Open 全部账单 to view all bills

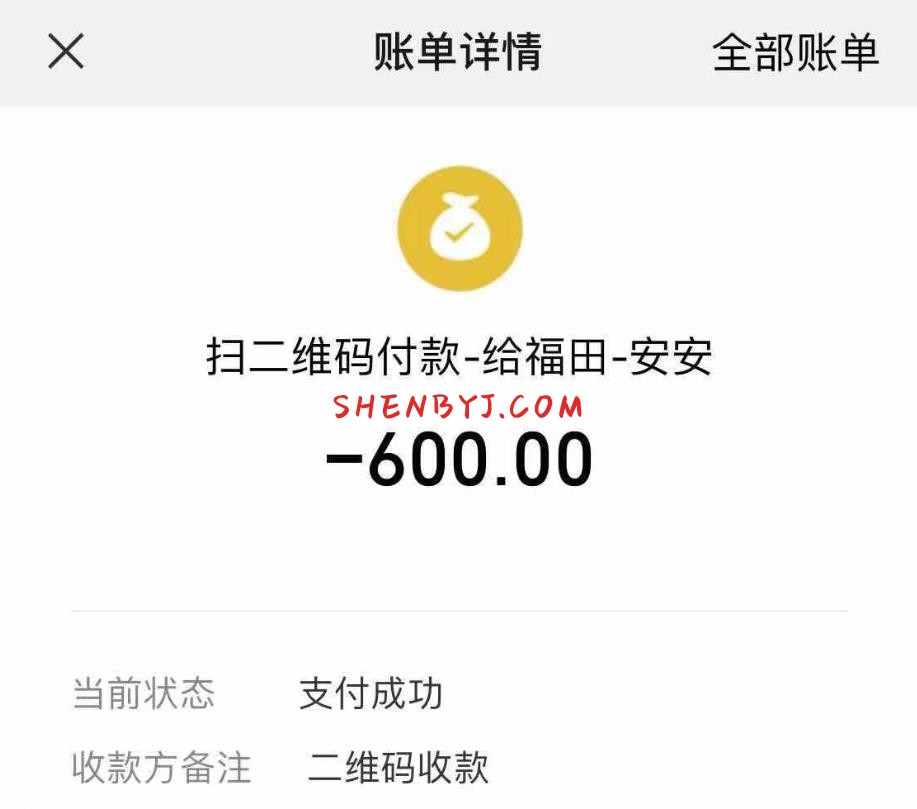click(x=795, y=53)
